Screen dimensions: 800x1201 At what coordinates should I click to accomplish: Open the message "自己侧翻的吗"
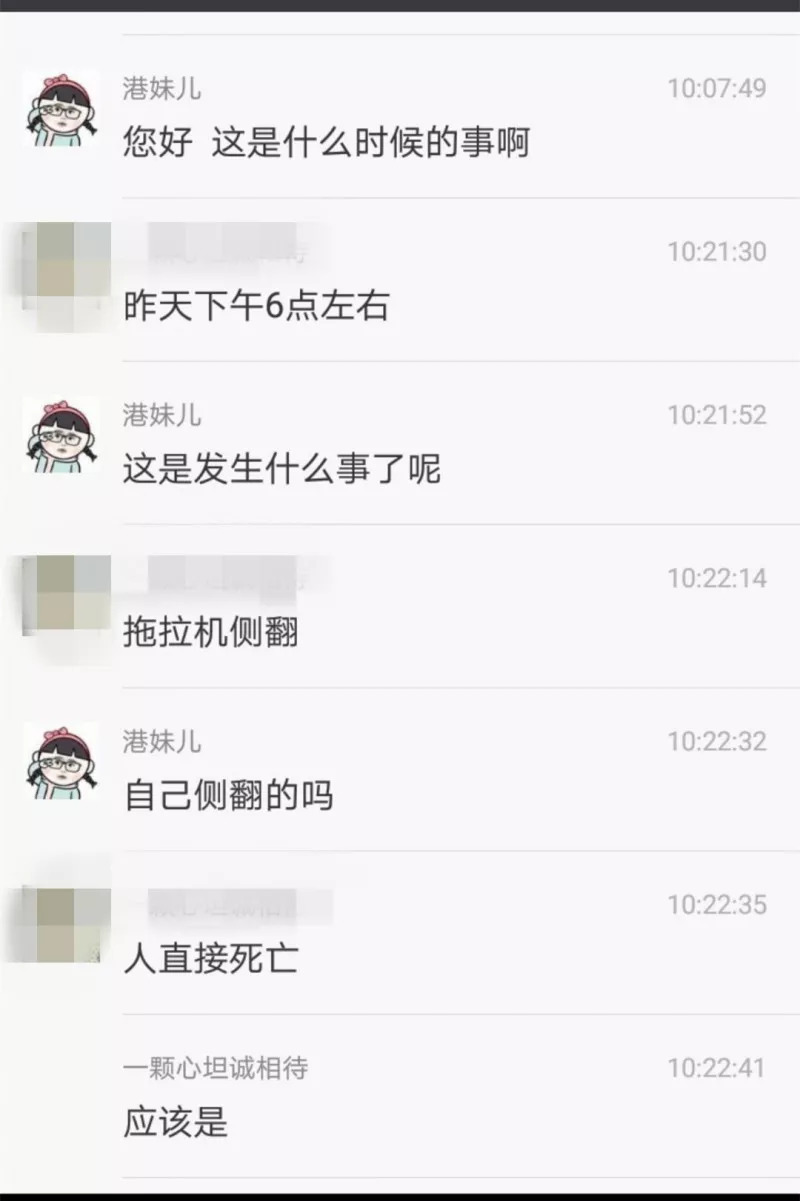[x=228, y=796]
